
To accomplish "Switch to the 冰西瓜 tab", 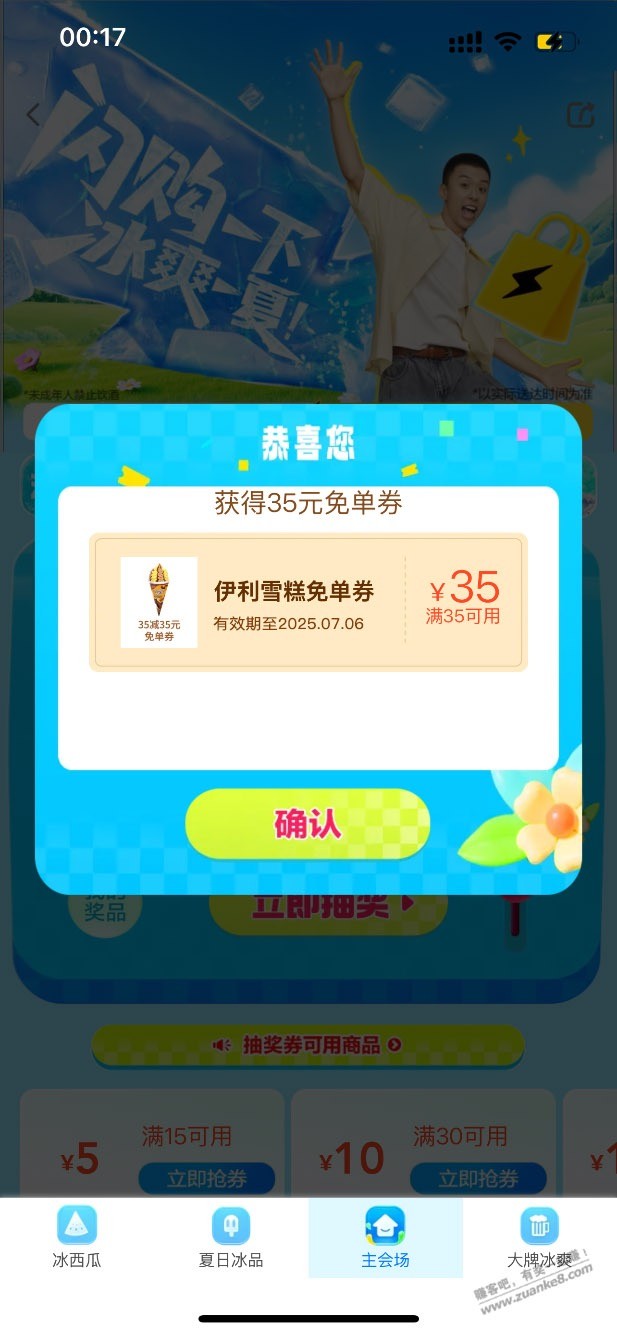I will click(x=77, y=1237).
